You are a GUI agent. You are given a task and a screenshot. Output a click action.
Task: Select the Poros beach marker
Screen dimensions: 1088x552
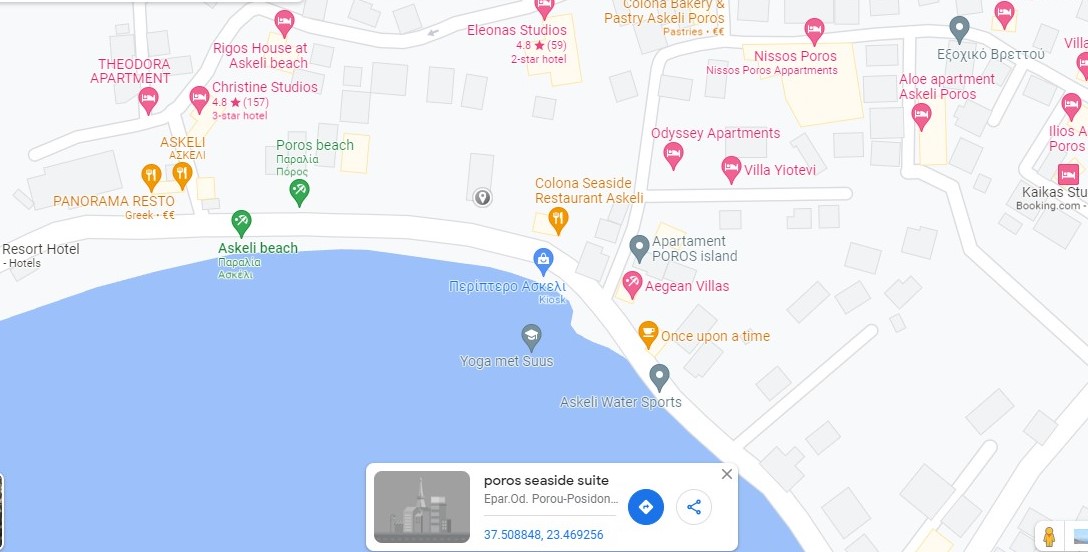click(x=298, y=190)
